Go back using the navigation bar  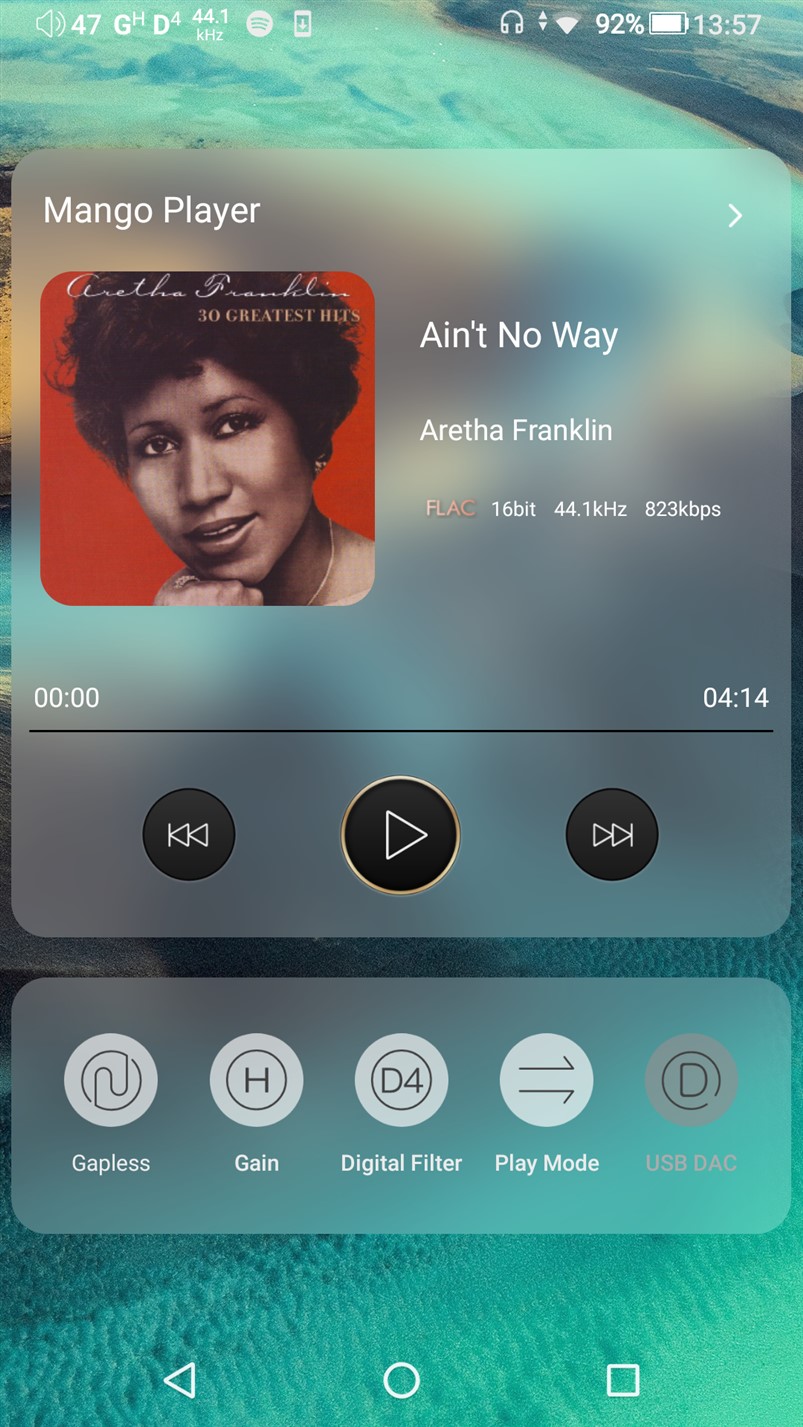(x=179, y=1380)
